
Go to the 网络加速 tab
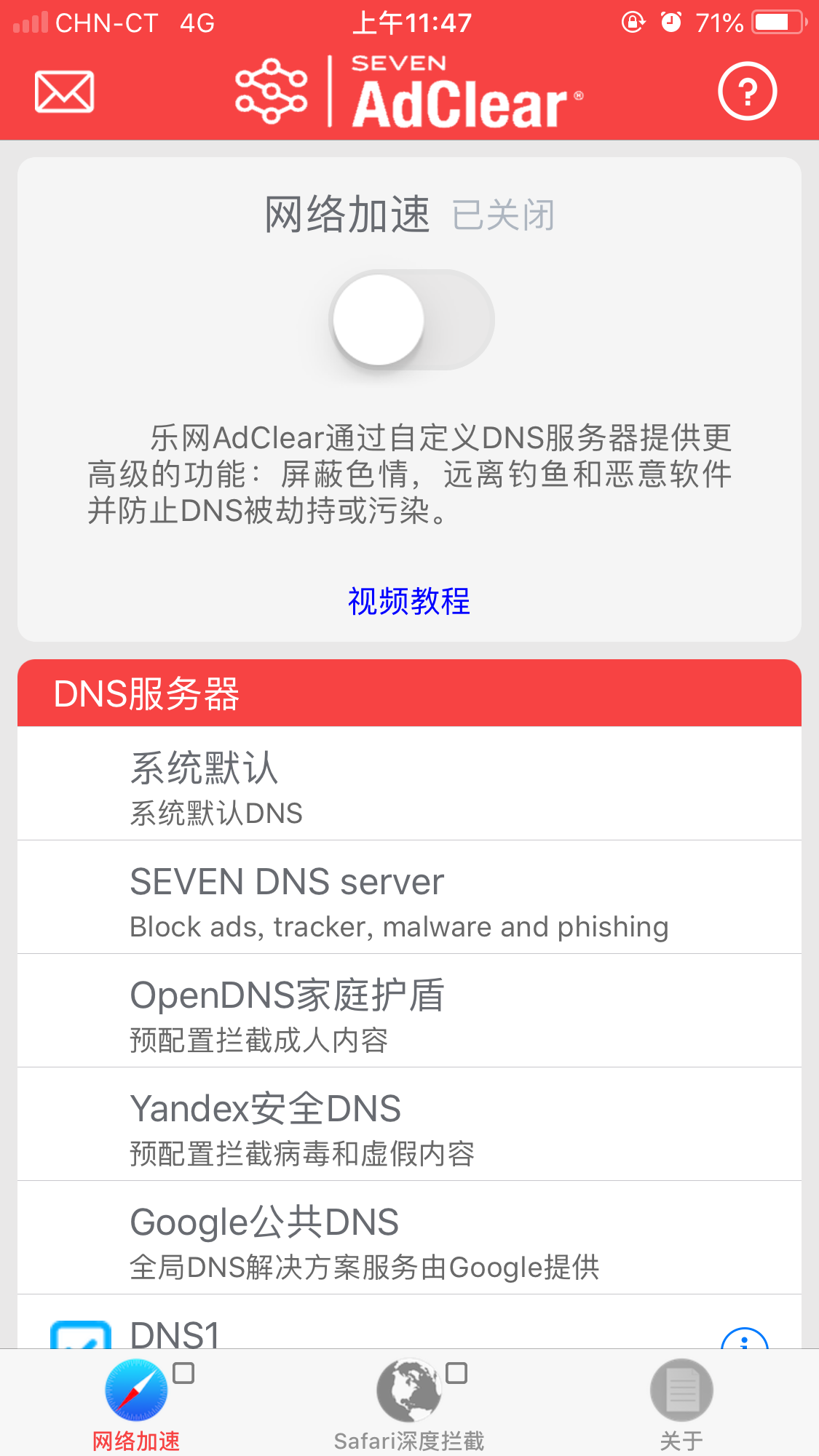136,1404
